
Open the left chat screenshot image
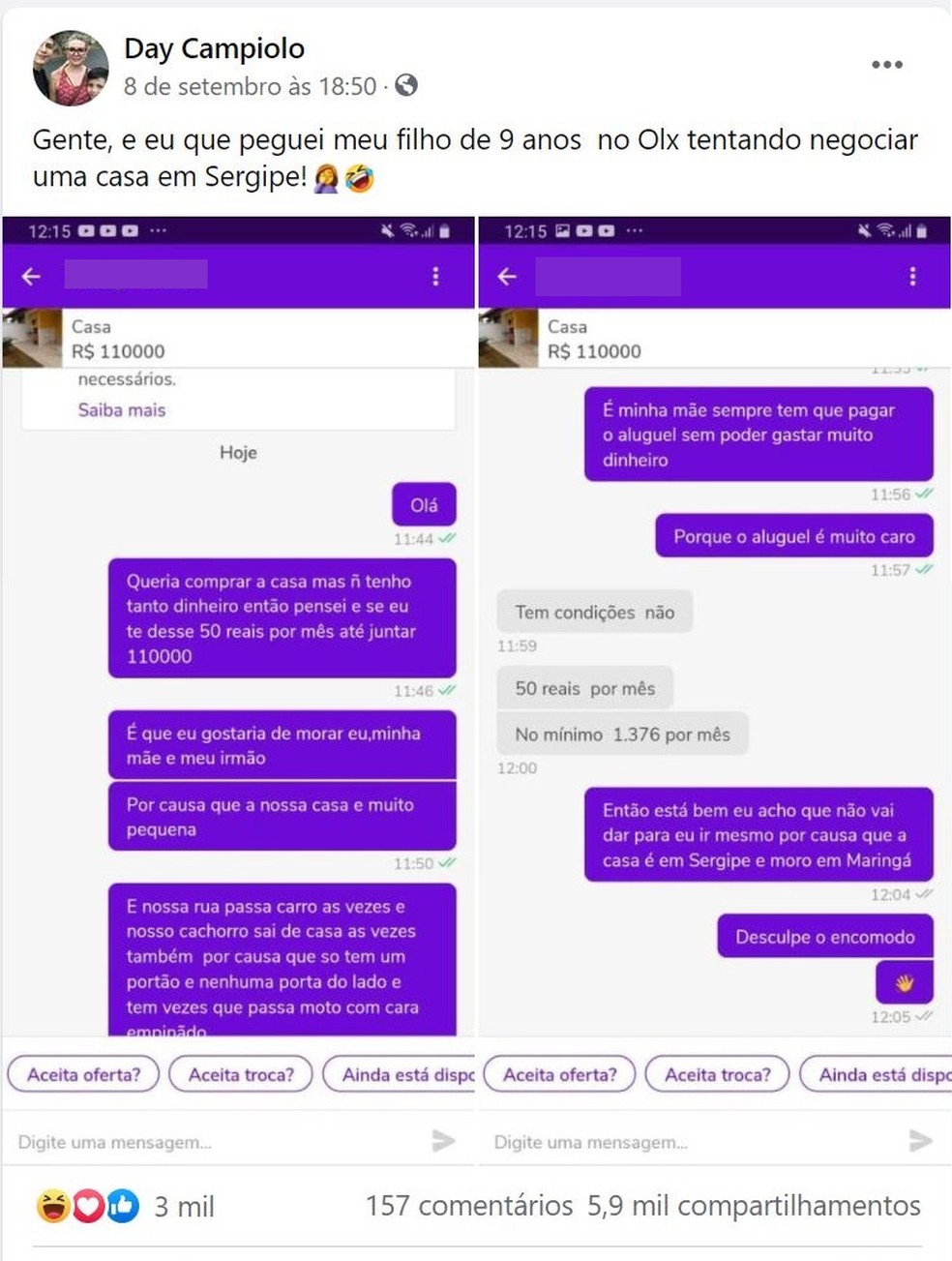[x=238, y=677]
